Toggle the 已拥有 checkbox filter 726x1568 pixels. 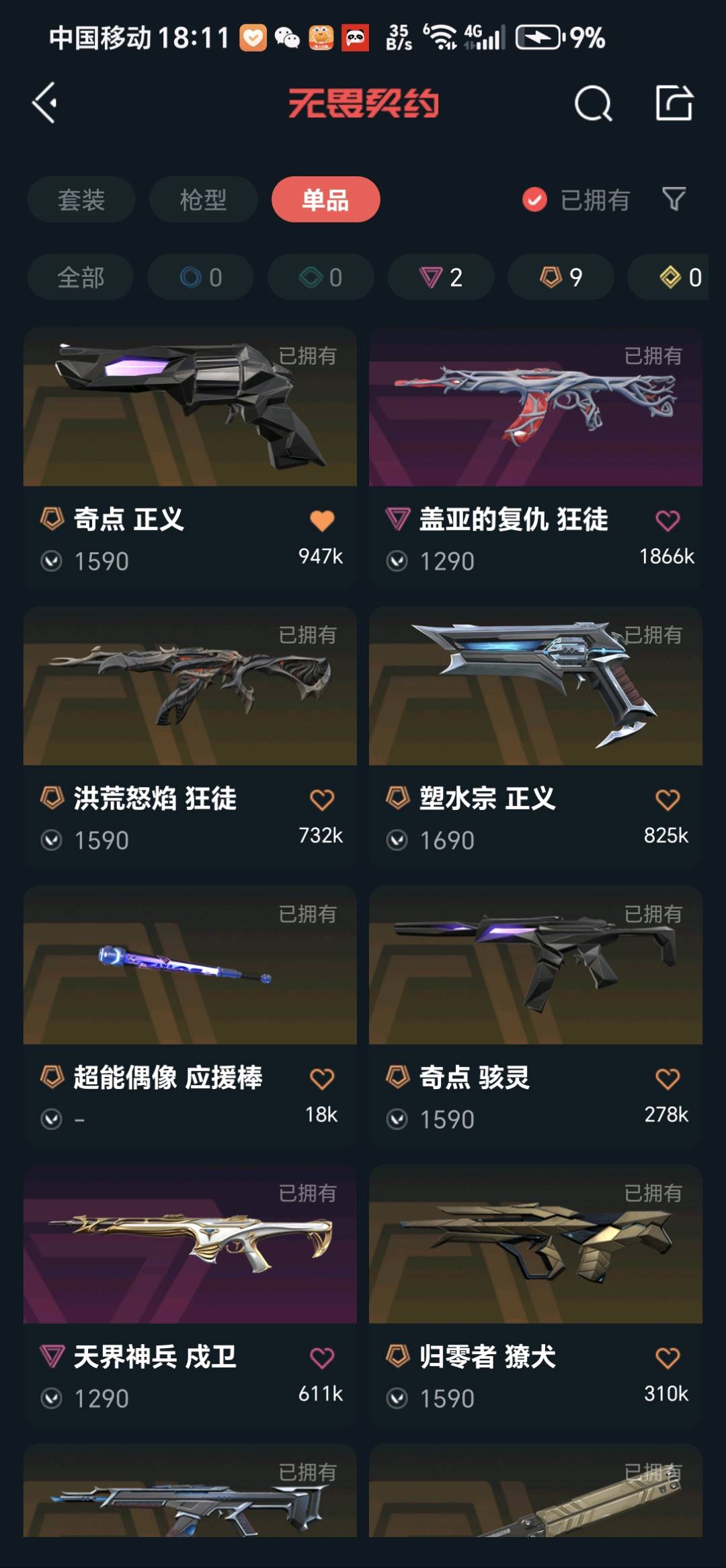(x=535, y=200)
